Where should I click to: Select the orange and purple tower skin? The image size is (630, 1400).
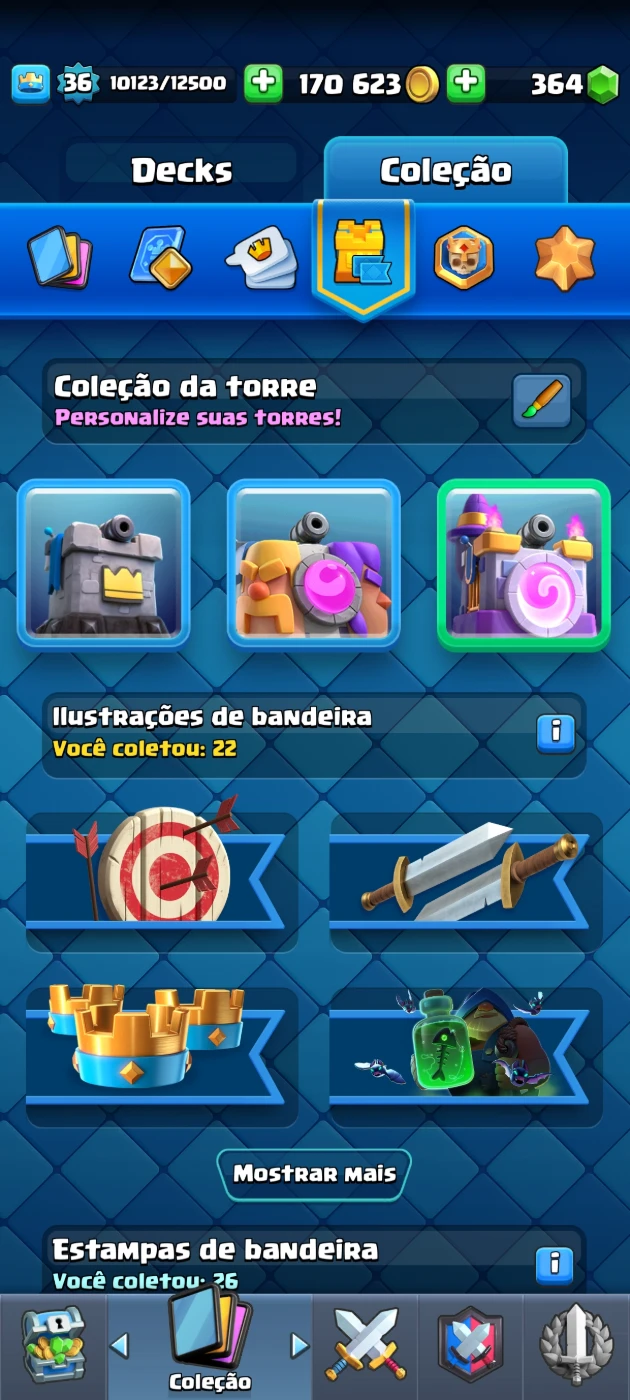pyautogui.click(x=314, y=564)
